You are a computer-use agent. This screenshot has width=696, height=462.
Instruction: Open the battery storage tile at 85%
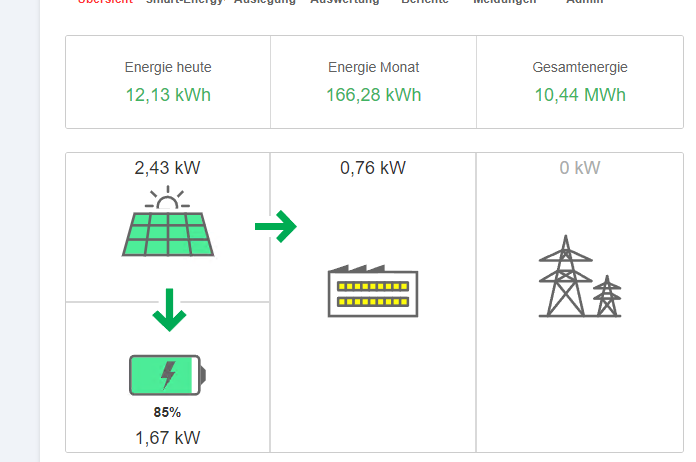click(168, 376)
